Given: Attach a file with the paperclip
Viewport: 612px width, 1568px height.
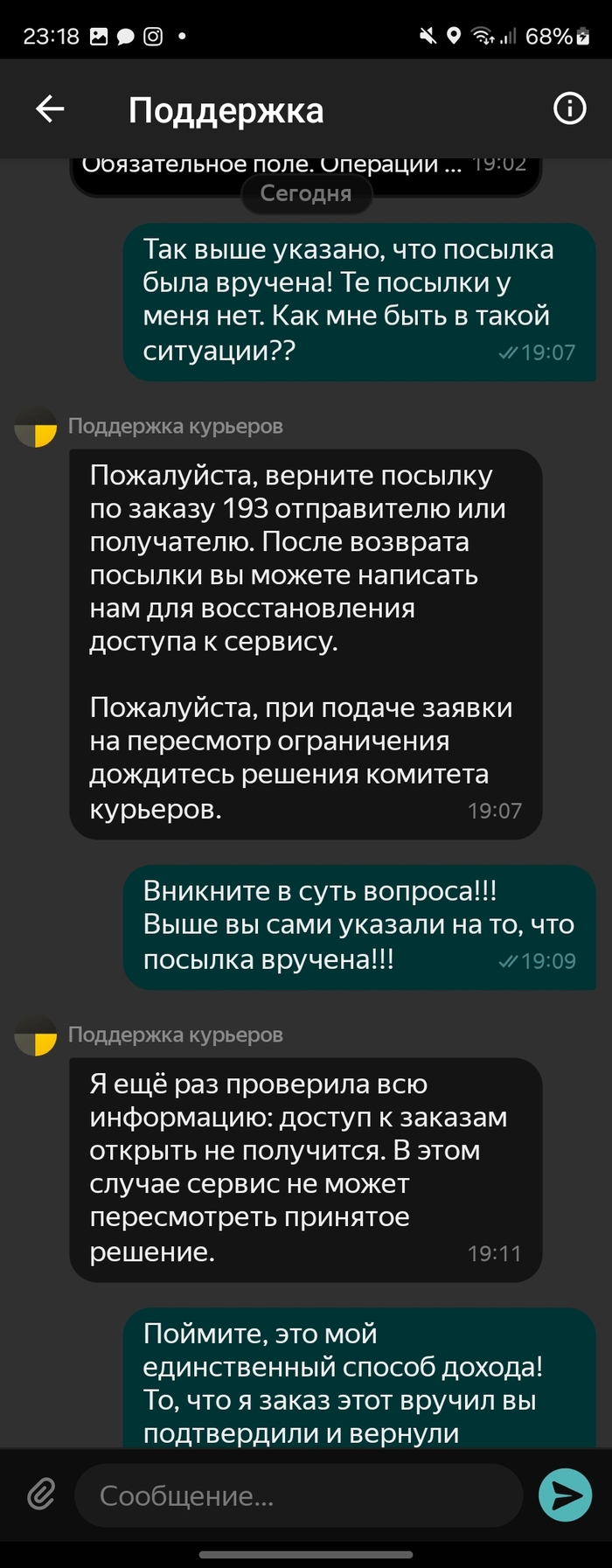Looking at the screenshot, I should coord(41,1495).
